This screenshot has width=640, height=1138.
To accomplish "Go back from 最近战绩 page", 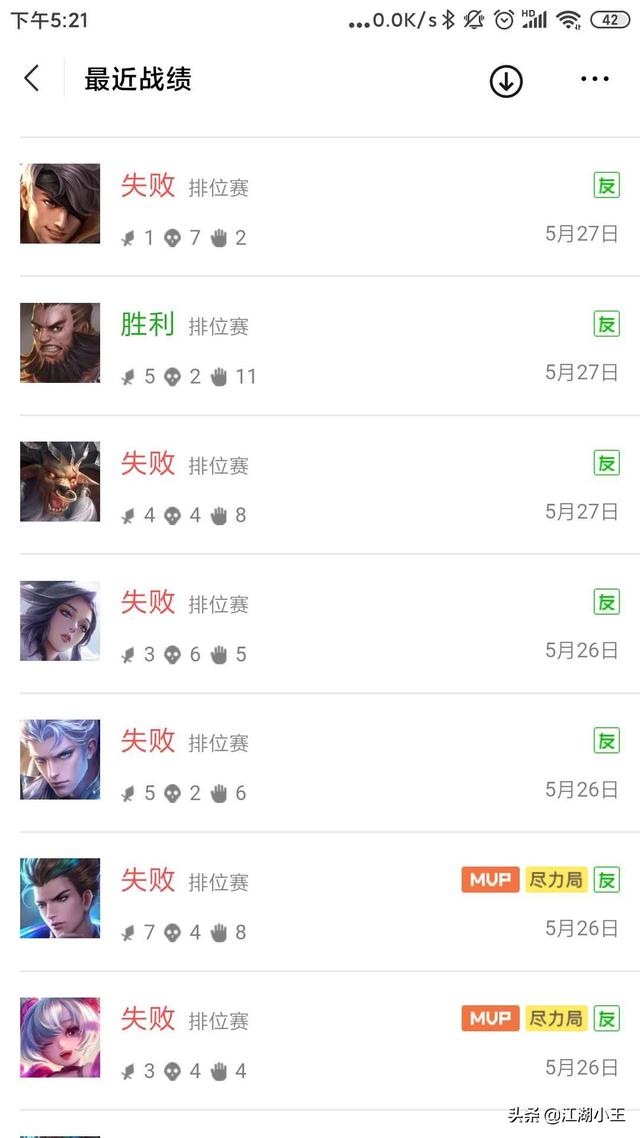I will point(32,79).
